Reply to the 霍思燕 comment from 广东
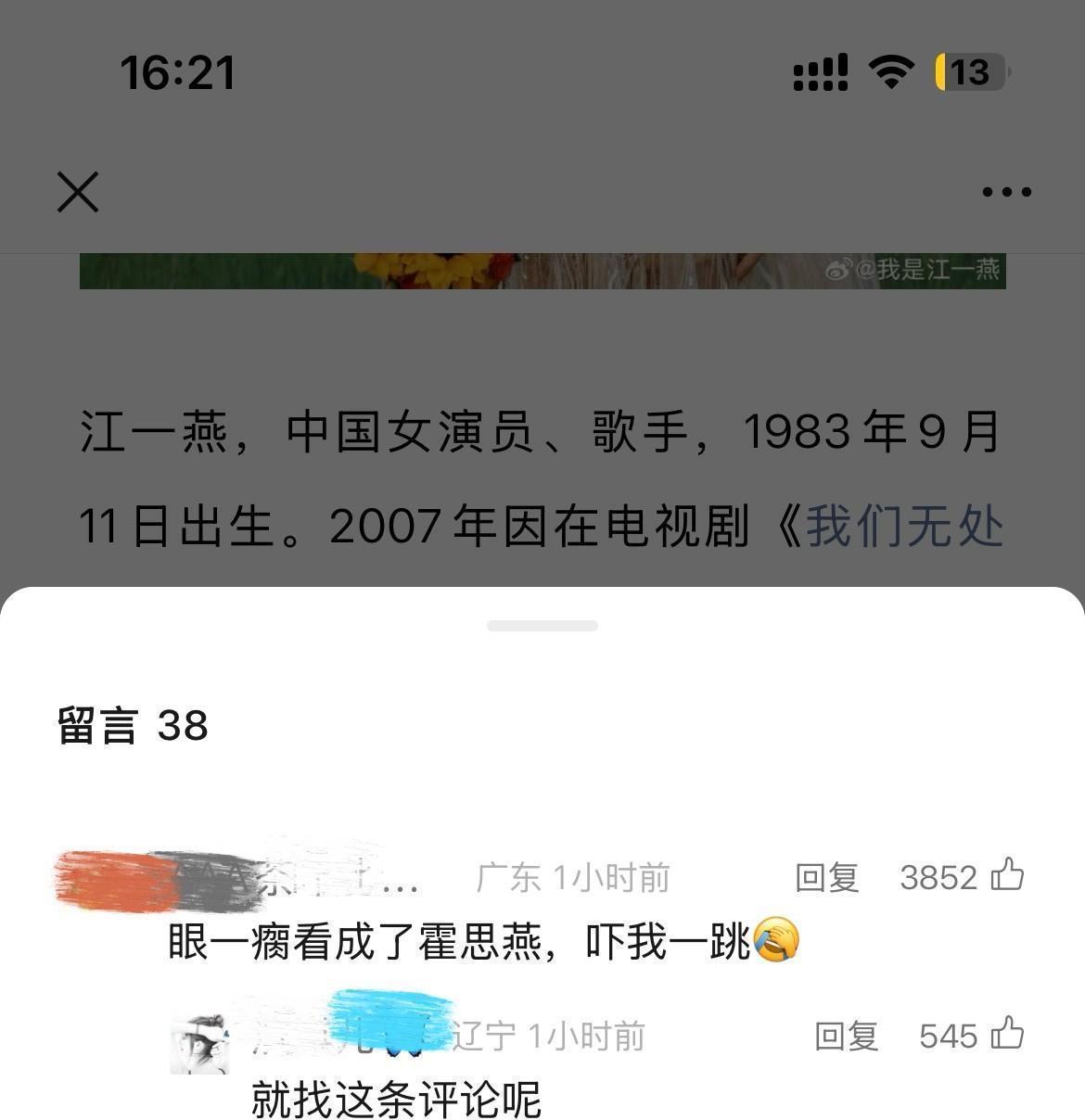This screenshot has height=1120, width=1085. pos(826,877)
